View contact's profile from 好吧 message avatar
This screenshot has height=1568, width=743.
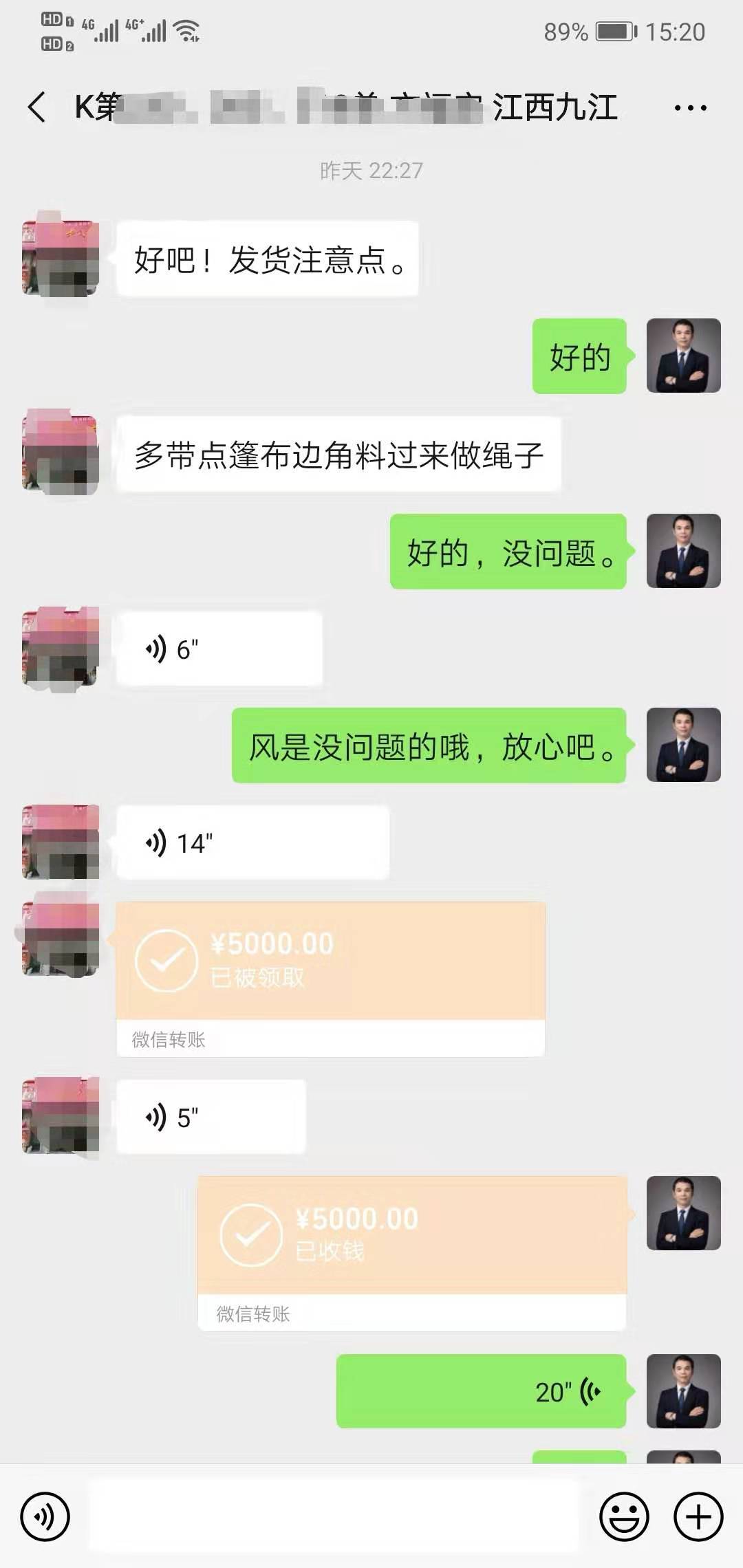tap(61, 258)
